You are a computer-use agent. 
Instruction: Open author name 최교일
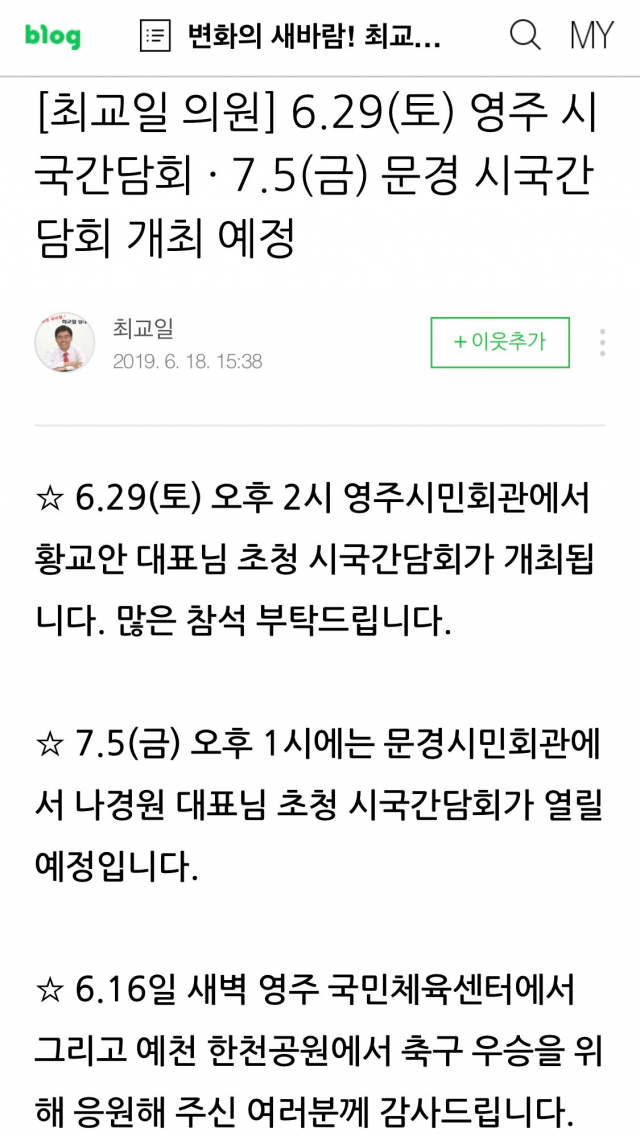(x=143, y=328)
